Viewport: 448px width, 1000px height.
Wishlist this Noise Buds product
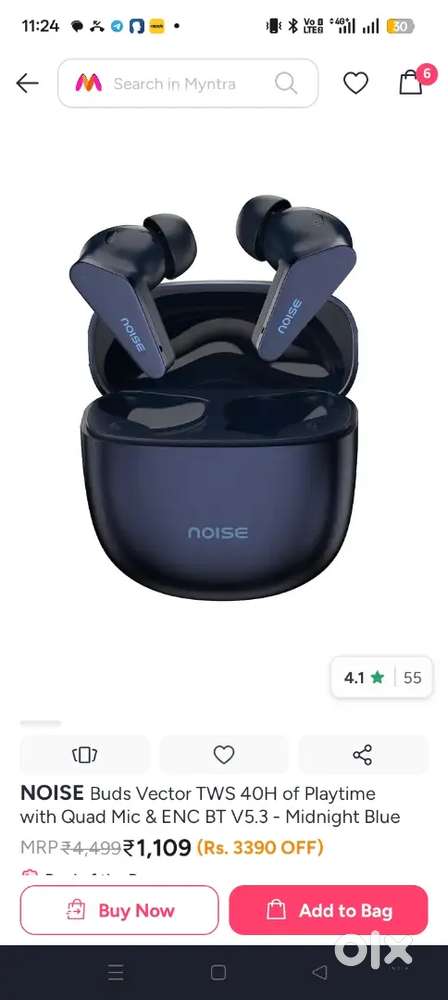[224, 755]
